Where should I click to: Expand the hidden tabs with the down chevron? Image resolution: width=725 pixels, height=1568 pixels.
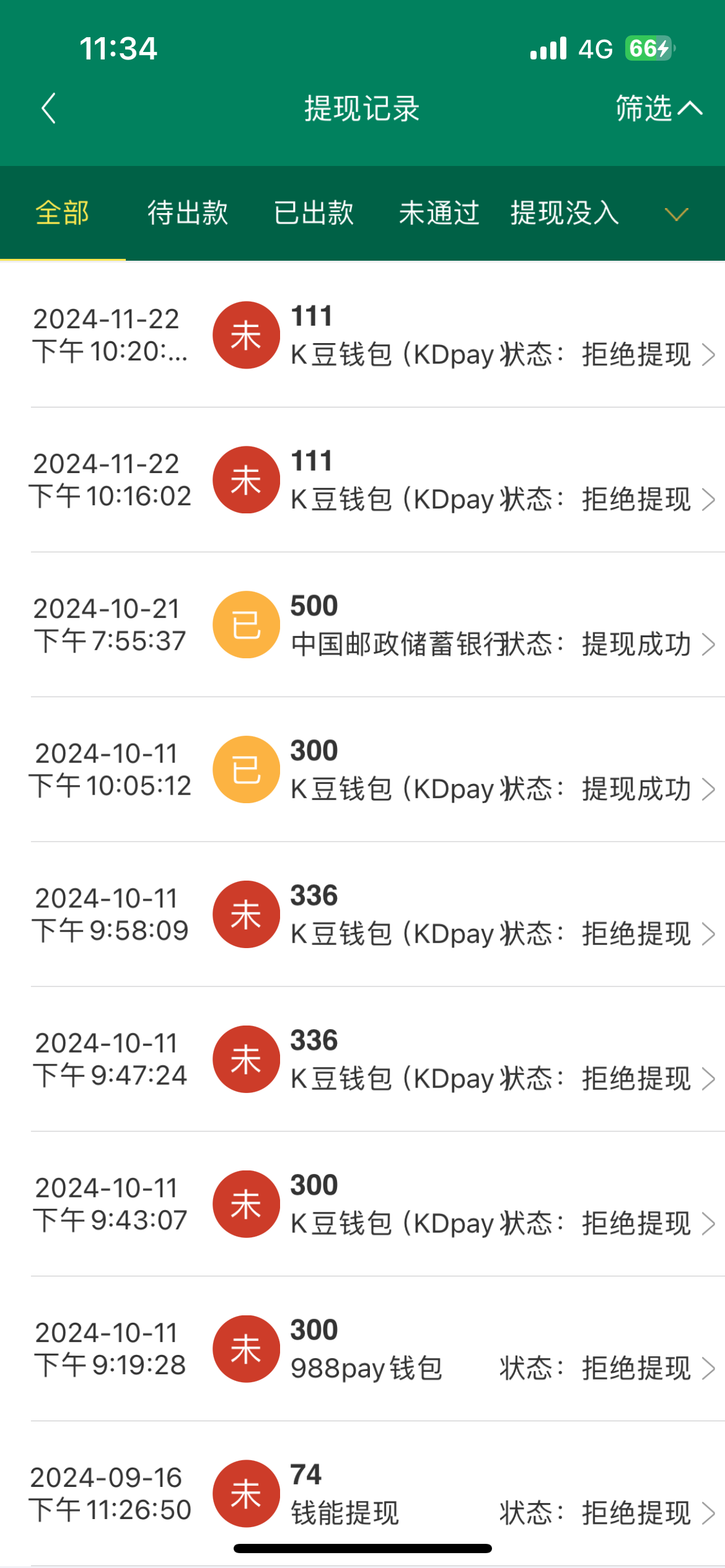click(676, 215)
